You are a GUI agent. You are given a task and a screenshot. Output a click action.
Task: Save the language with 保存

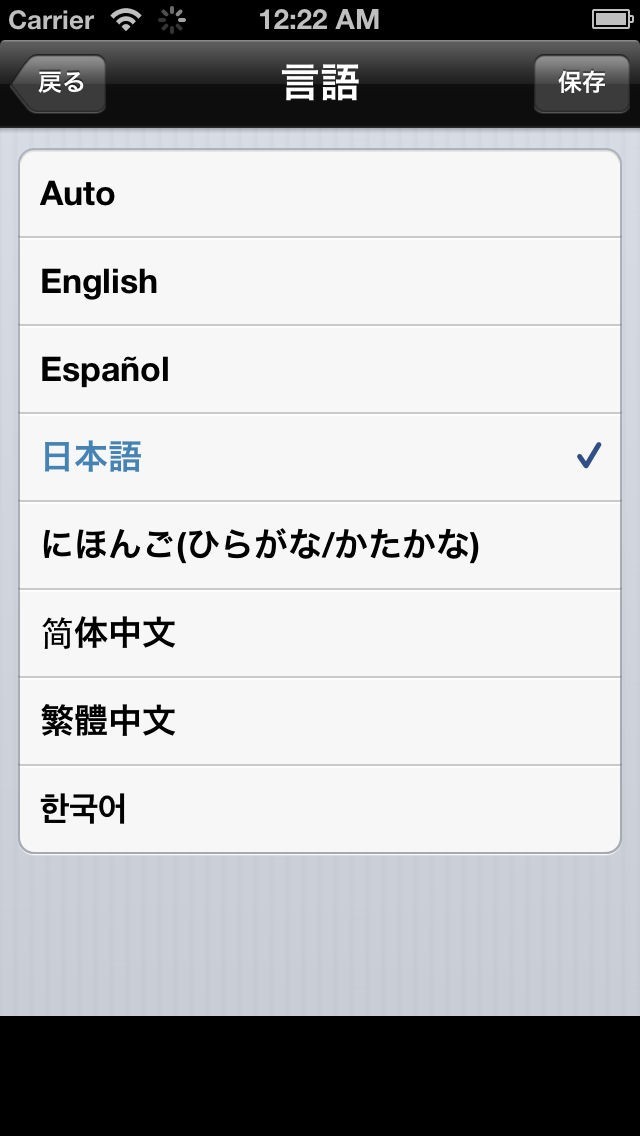(x=581, y=83)
